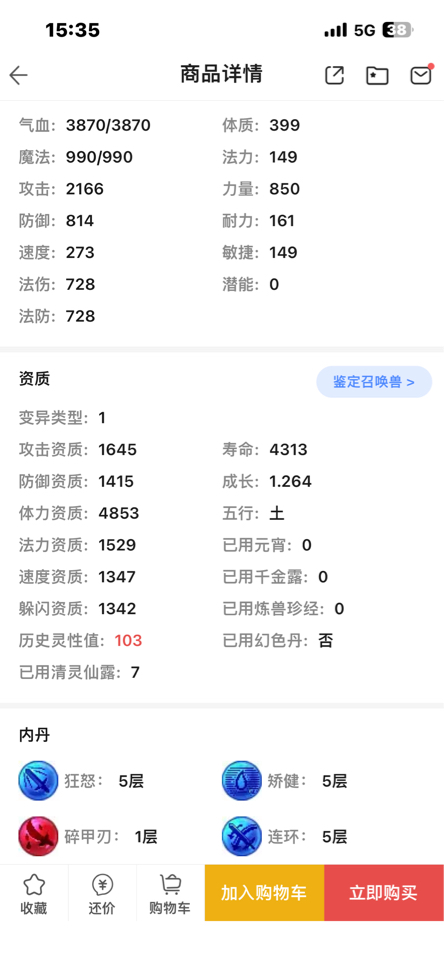Share this product via the share icon

coord(334,75)
